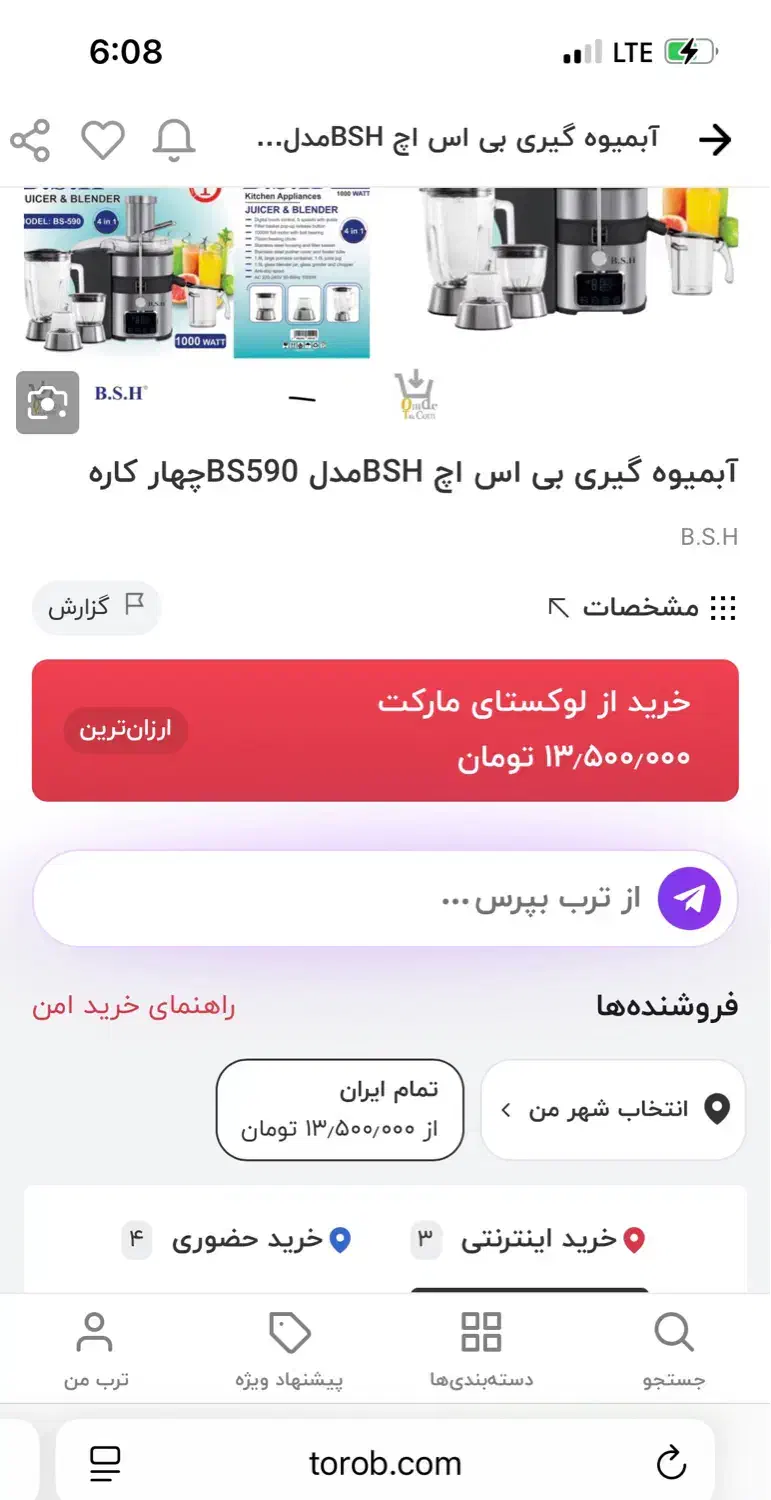
Task: Open notifications via the bell icon
Action: 171,140
